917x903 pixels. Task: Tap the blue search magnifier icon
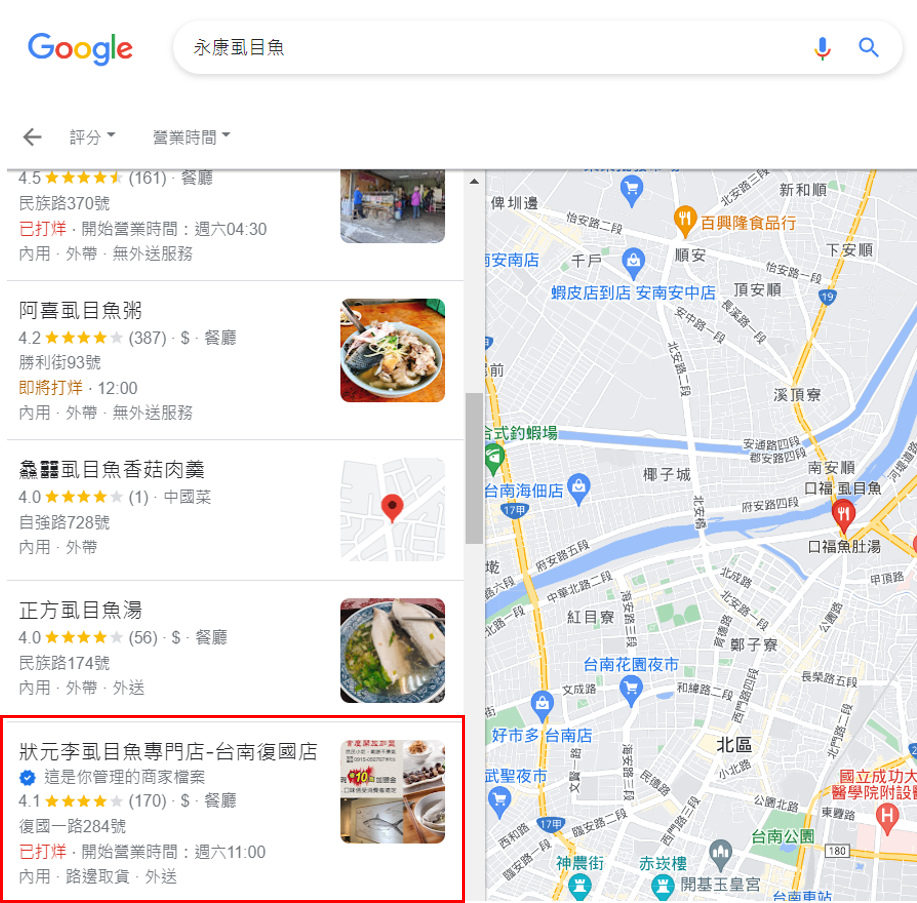tap(868, 48)
